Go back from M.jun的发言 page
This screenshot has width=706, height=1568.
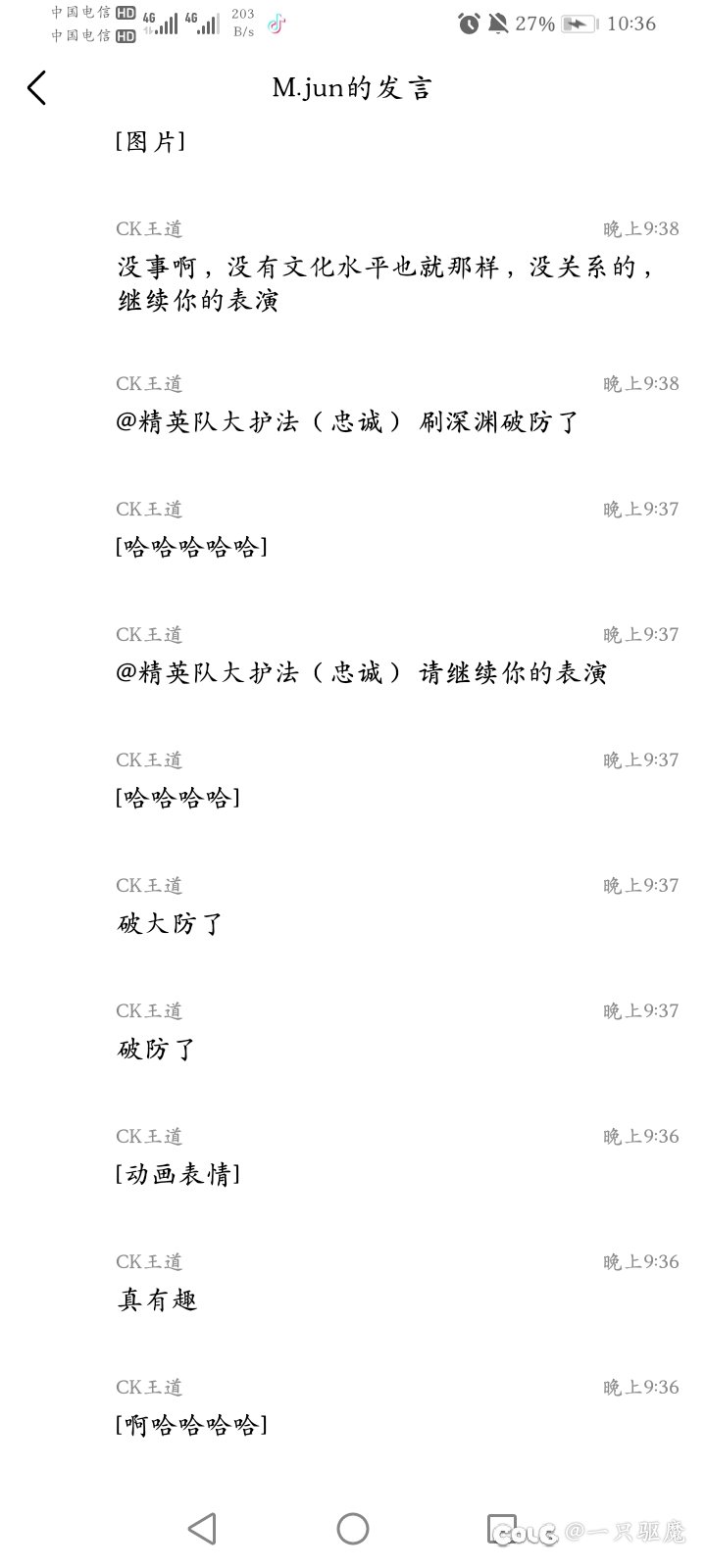pos(36,88)
